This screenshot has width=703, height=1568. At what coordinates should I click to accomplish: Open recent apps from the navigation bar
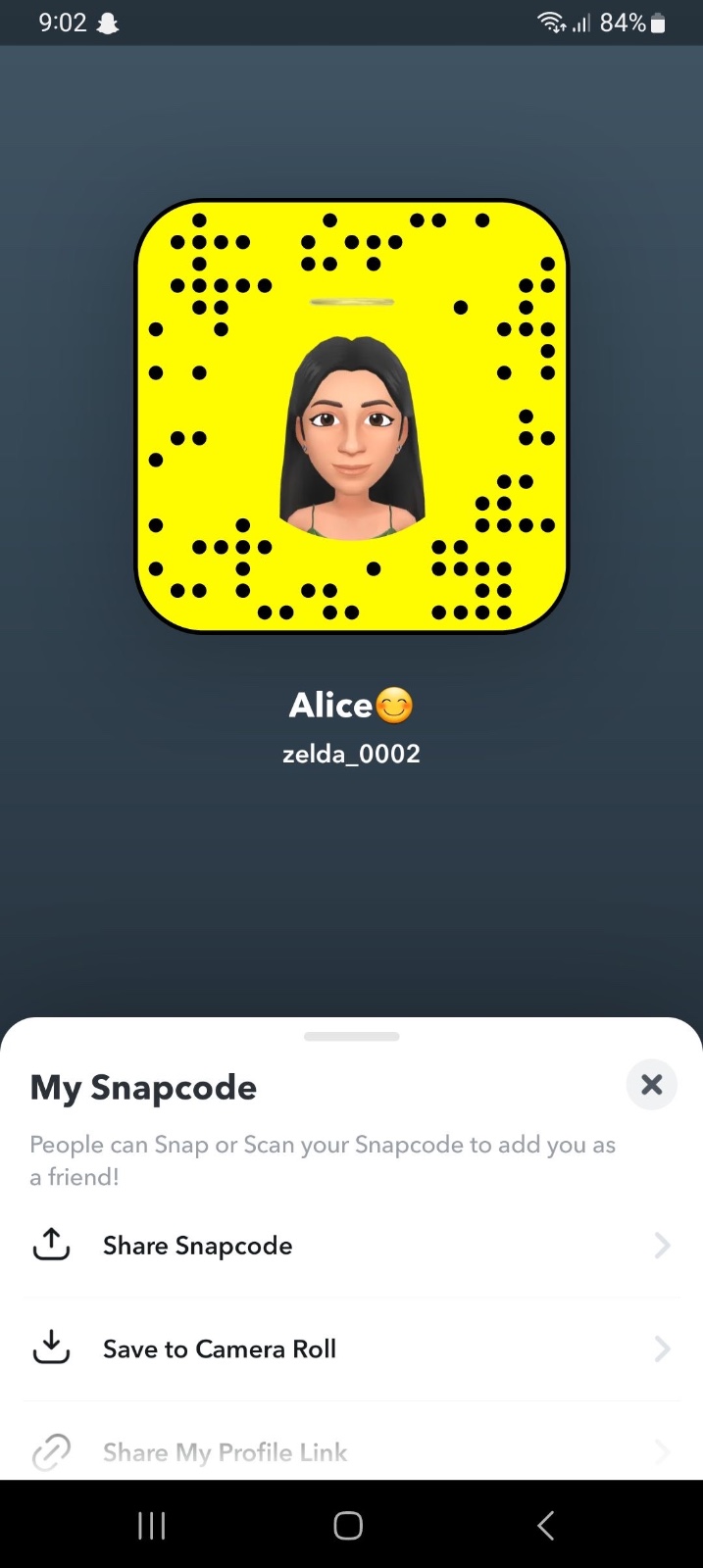[151, 1525]
